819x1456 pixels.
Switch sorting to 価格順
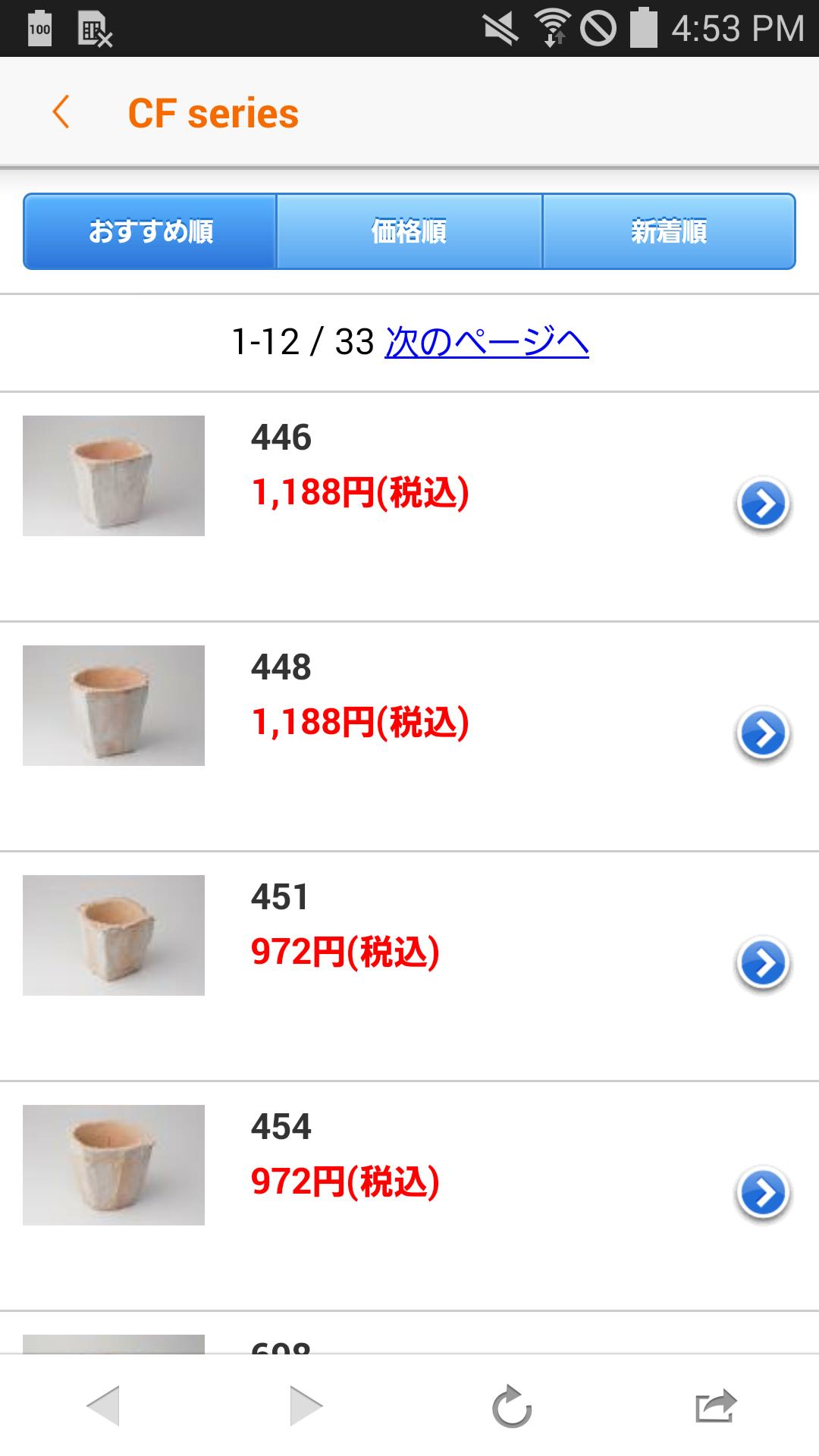pos(409,232)
